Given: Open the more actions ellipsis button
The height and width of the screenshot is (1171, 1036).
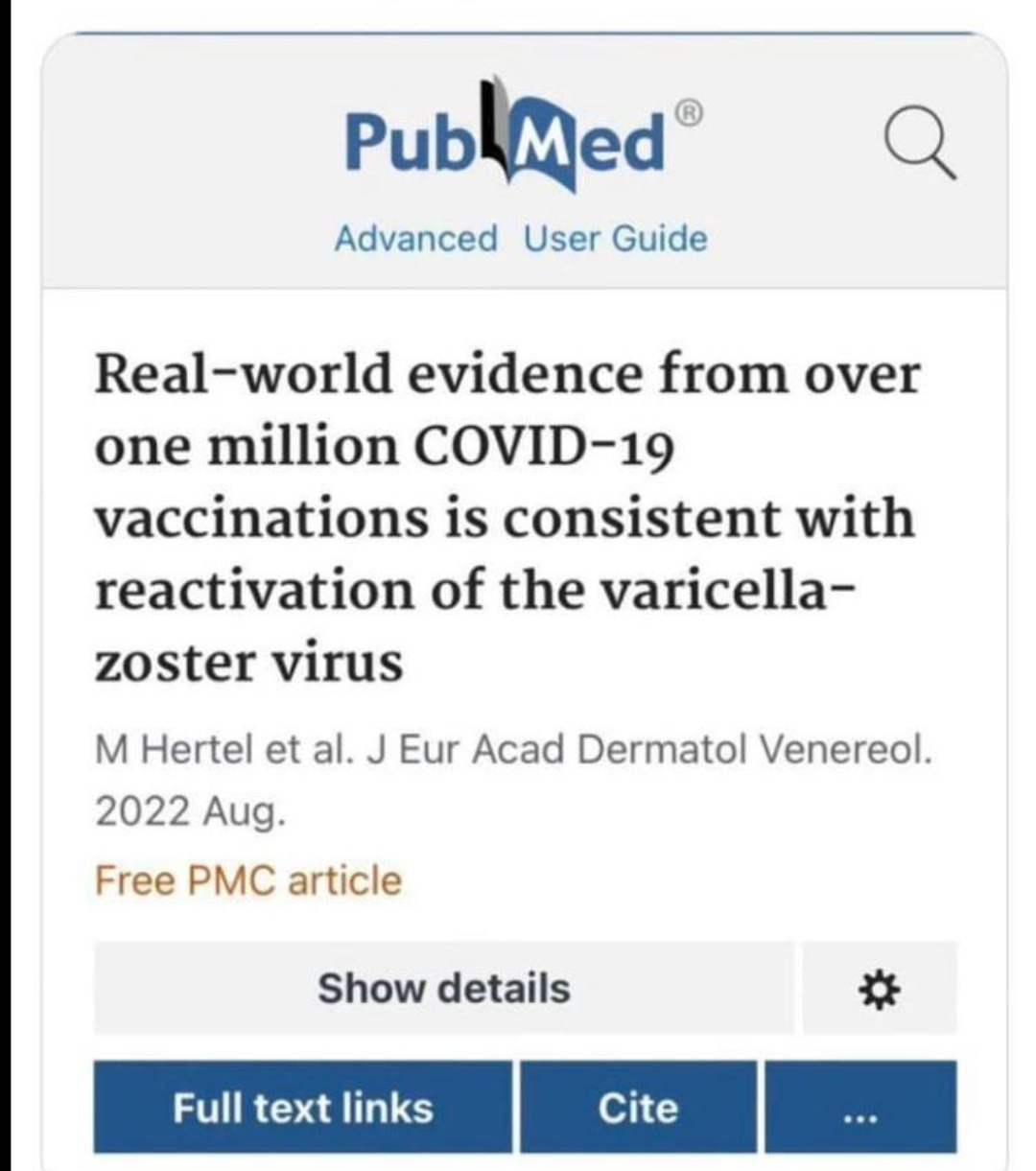Looking at the screenshot, I should (x=859, y=1108).
